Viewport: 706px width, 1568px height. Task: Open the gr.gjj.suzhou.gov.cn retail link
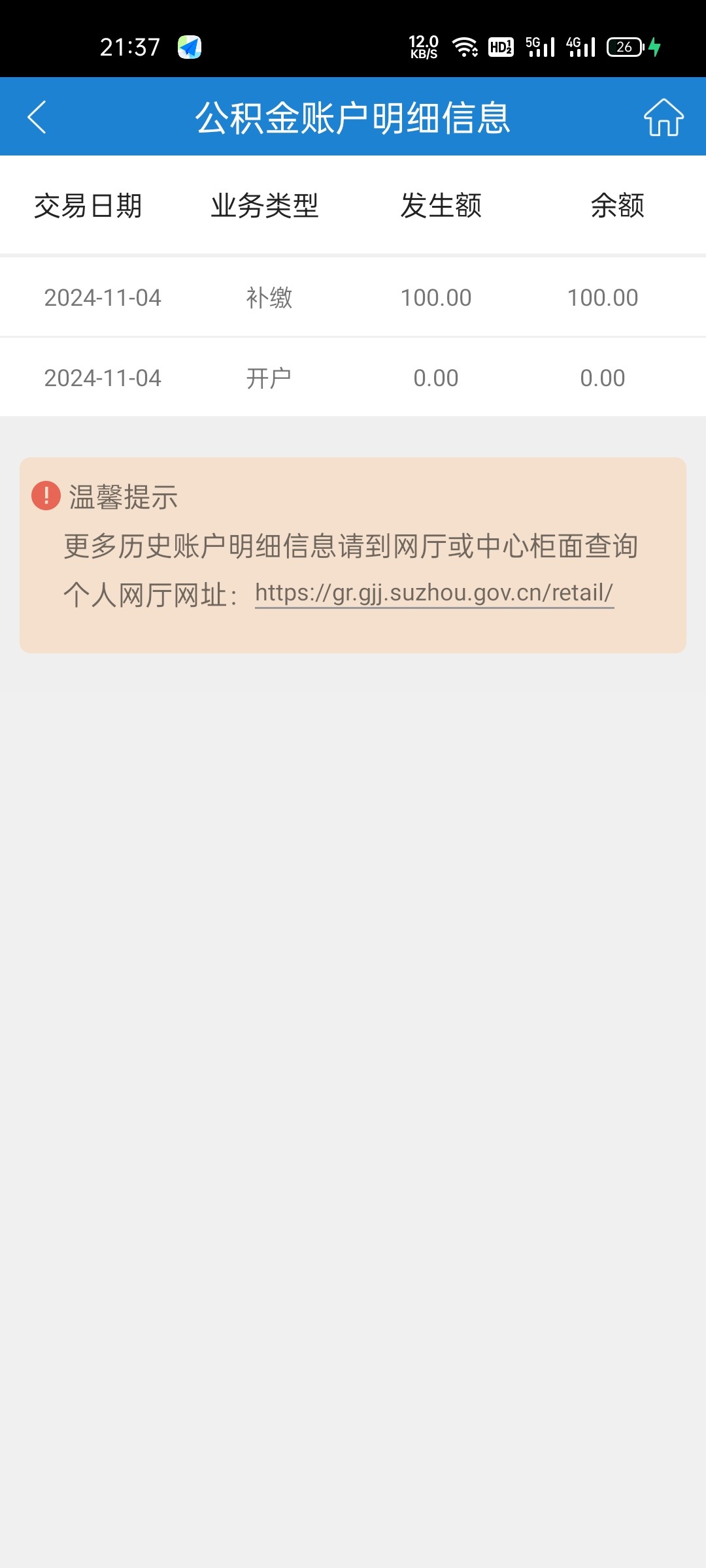point(434,593)
